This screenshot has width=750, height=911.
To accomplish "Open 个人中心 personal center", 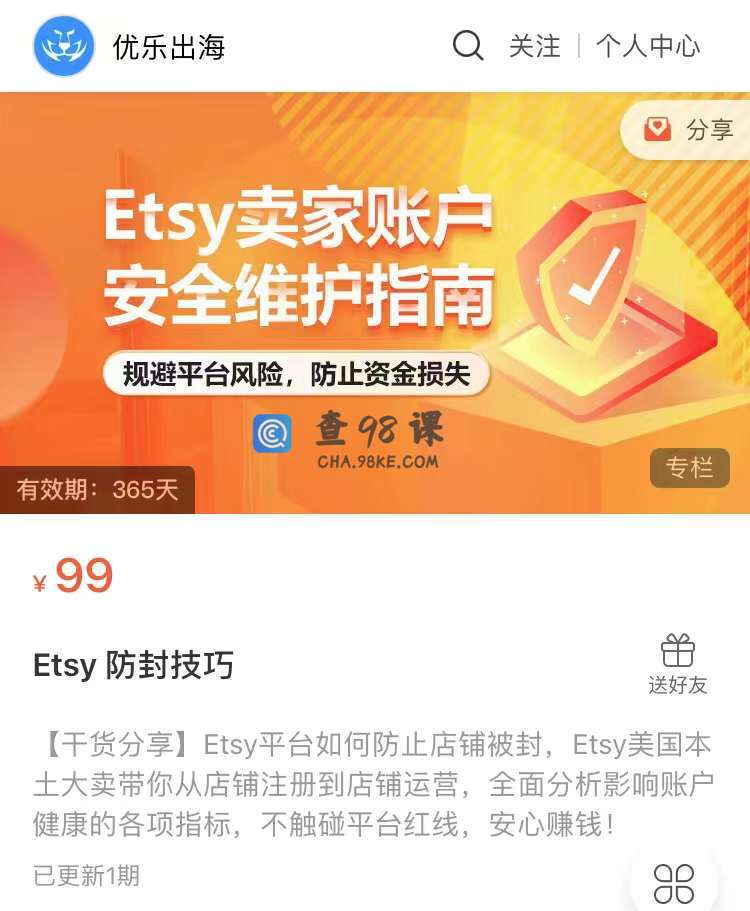I will point(647,46).
